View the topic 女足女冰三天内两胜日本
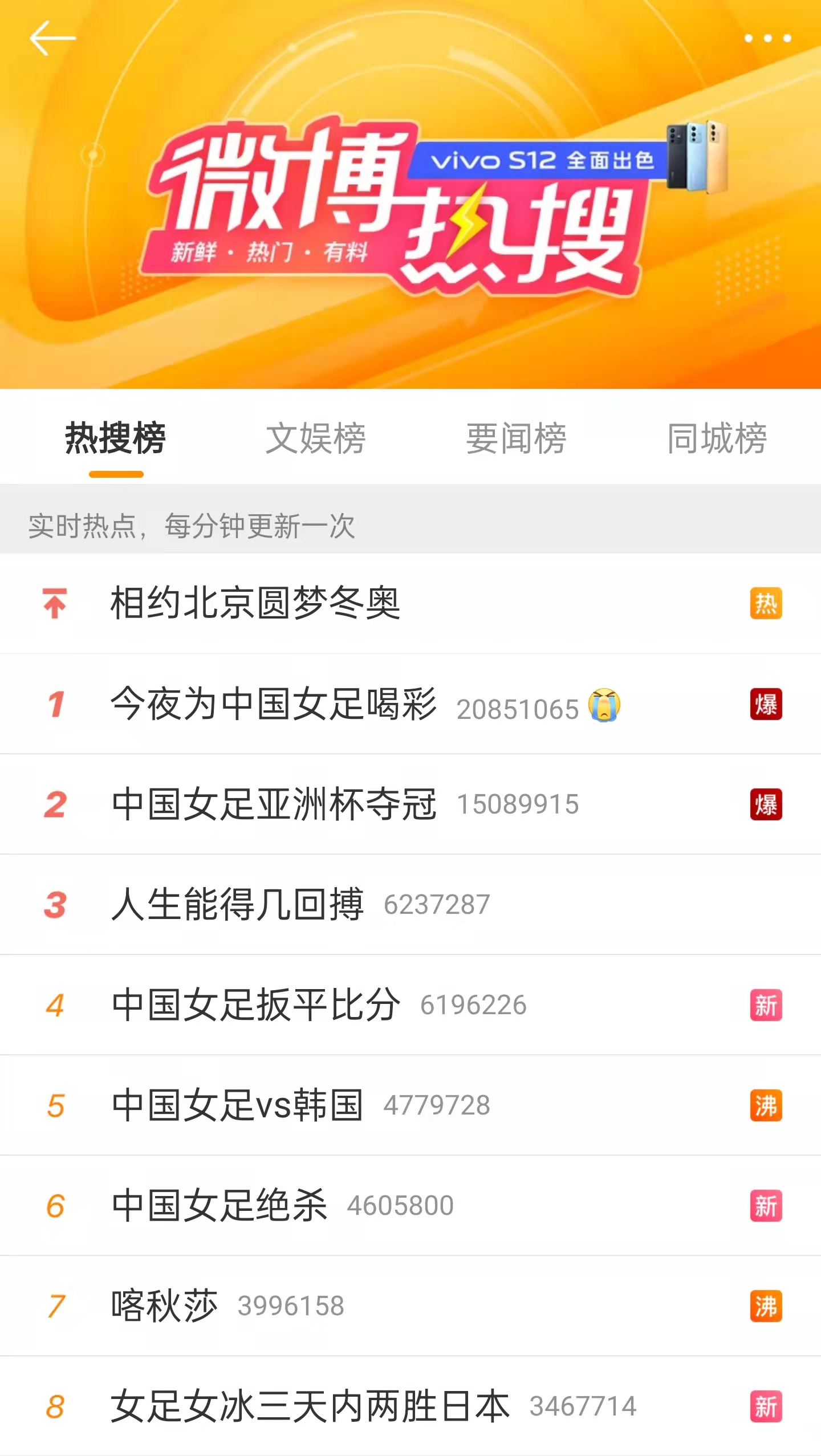This screenshot has width=821, height=1456. click(x=310, y=1406)
